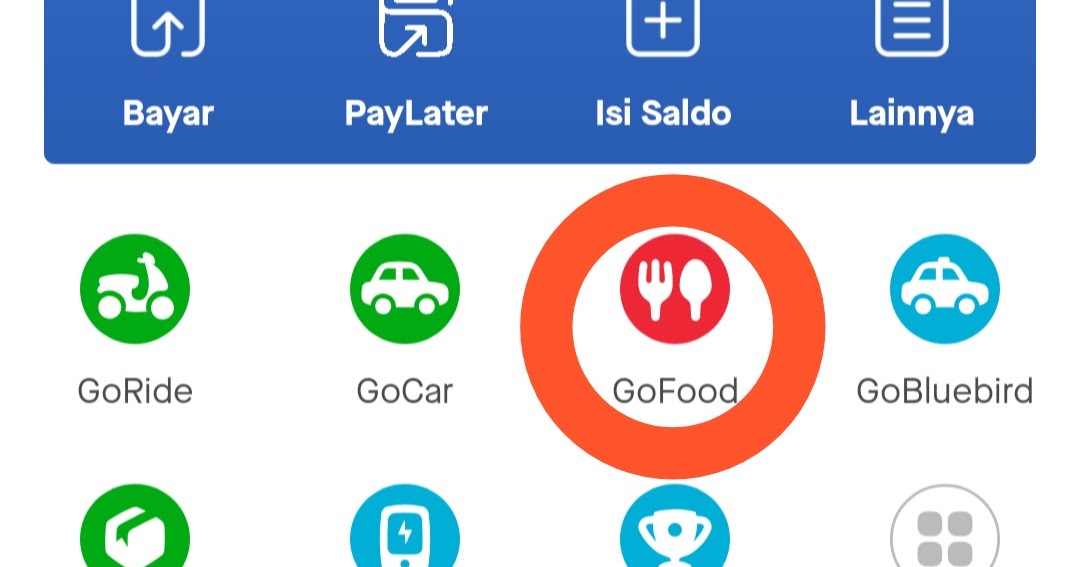Select the GoBluebird taxi service
1080x567 pixels.
(944, 290)
